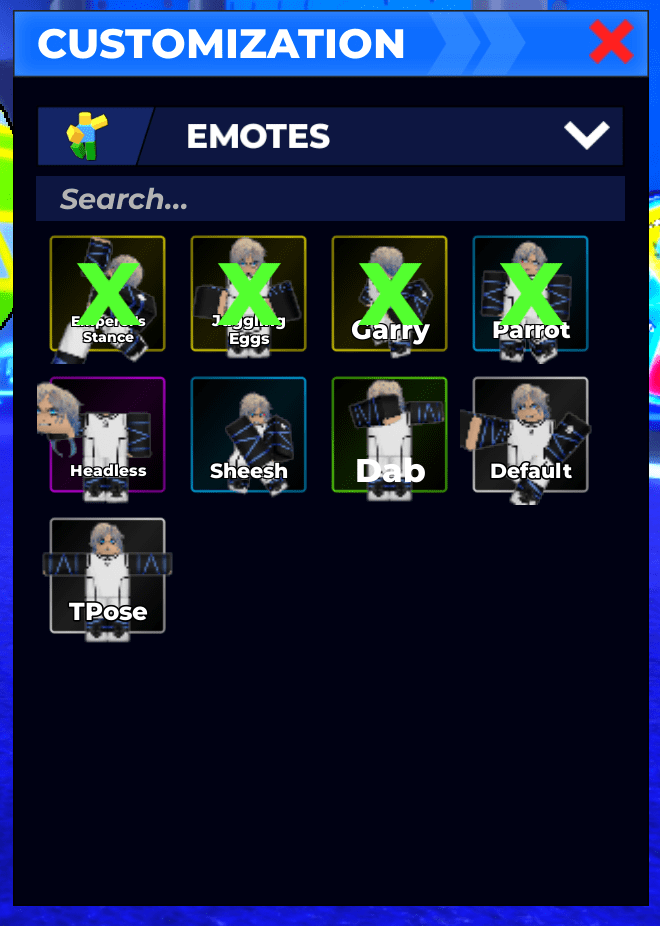The height and width of the screenshot is (926, 660).
Task: Select the Juggling Eggs emote
Action: (248, 294)
